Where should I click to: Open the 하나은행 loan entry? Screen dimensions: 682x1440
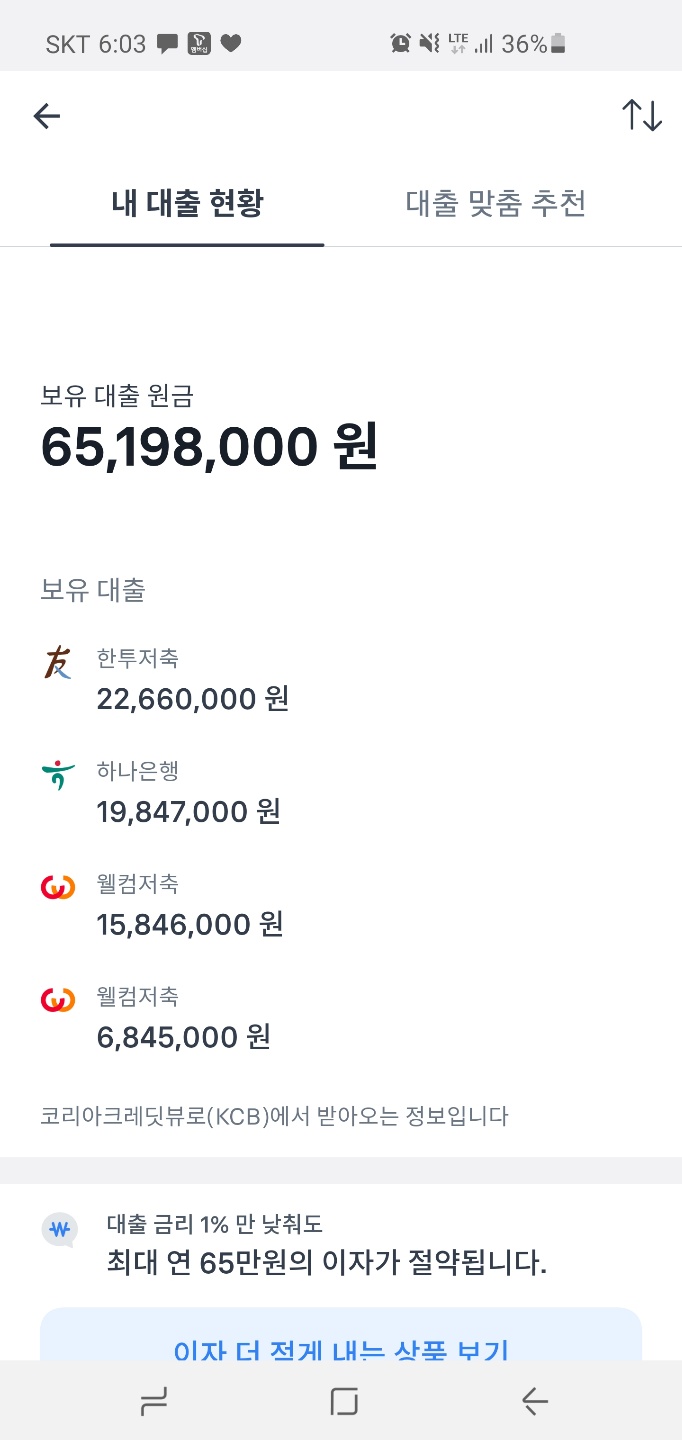341,792
